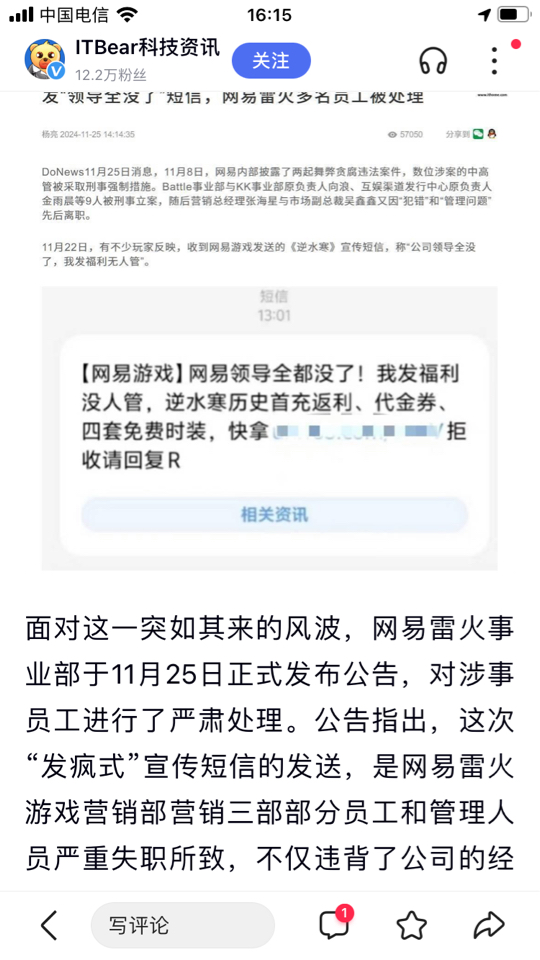Listen to article via headphones icon
This screenshot has height=960, width=540.
433,61
